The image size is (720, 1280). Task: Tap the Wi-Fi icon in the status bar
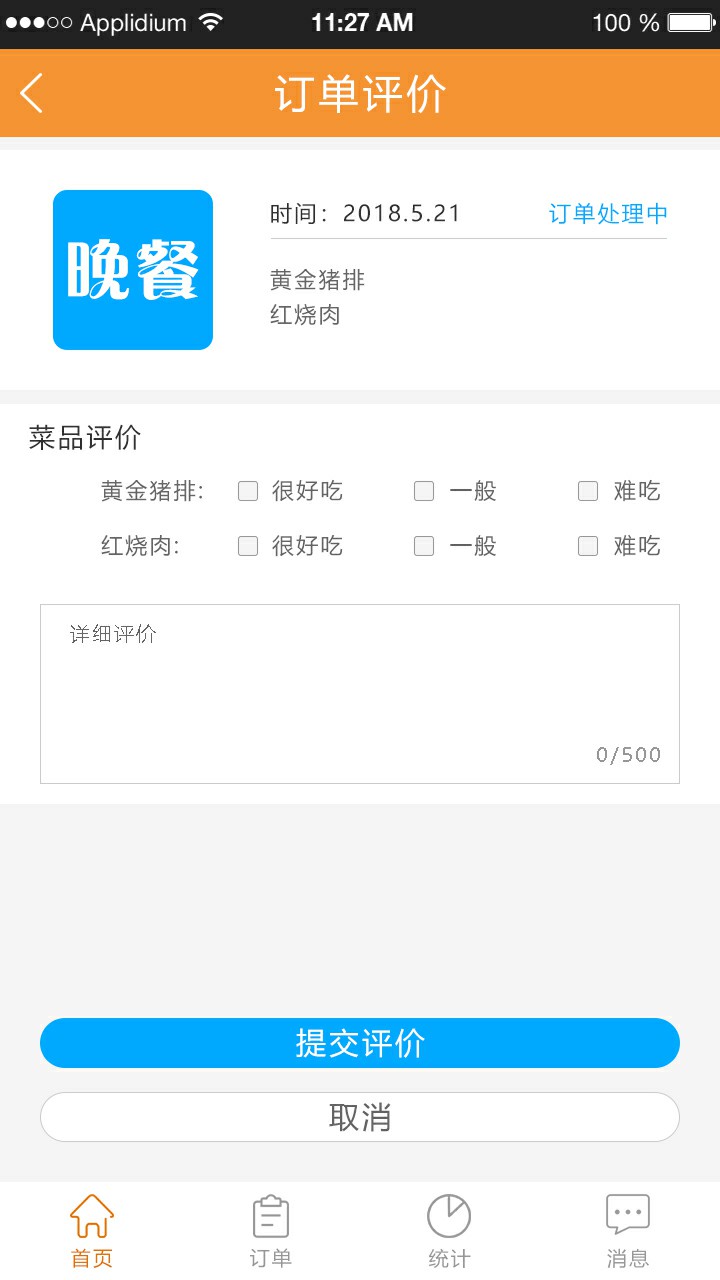point(211,20)
